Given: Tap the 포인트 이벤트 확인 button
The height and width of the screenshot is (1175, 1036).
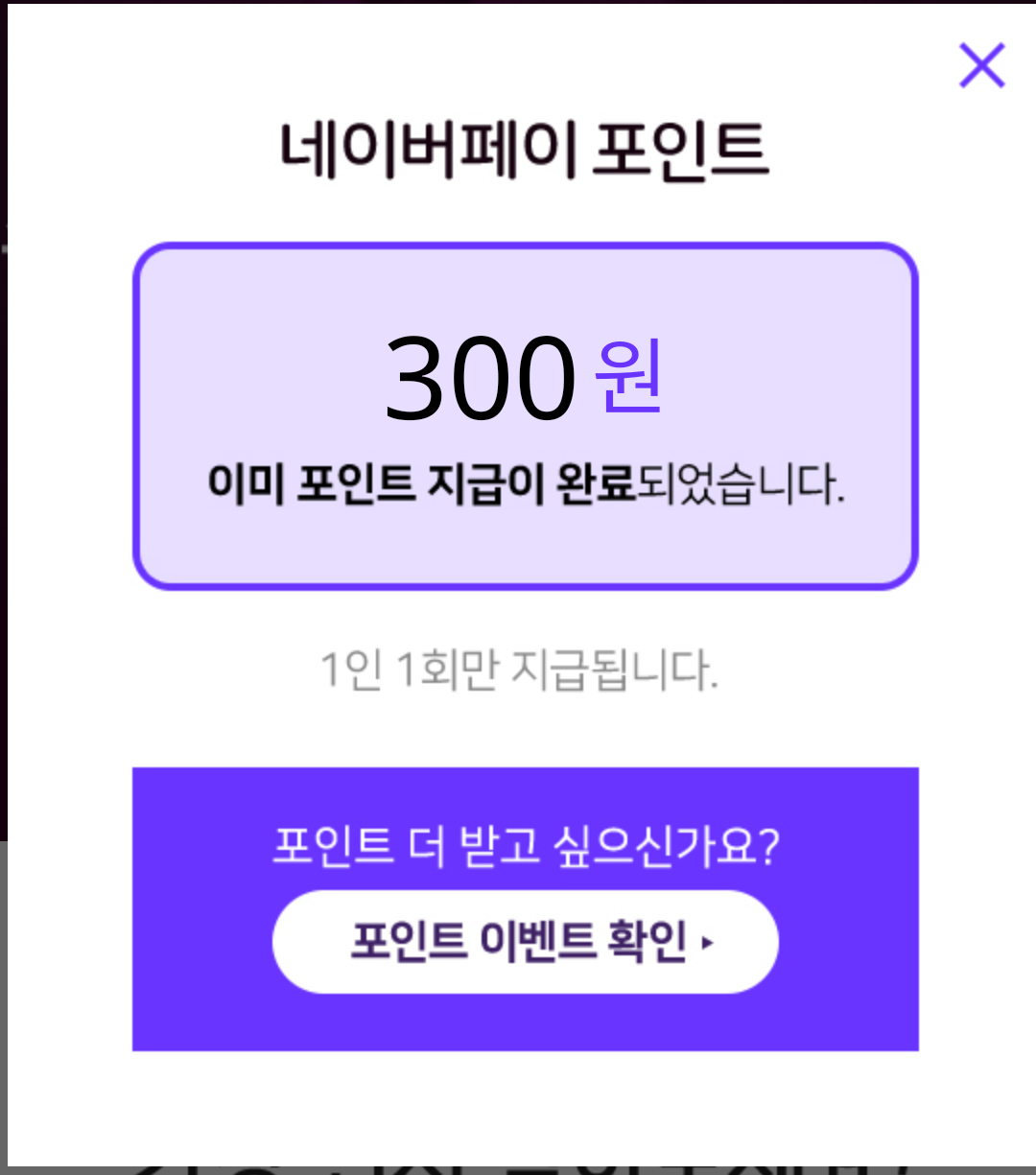Looking at the screenshot, I should [x=525, y=941].
